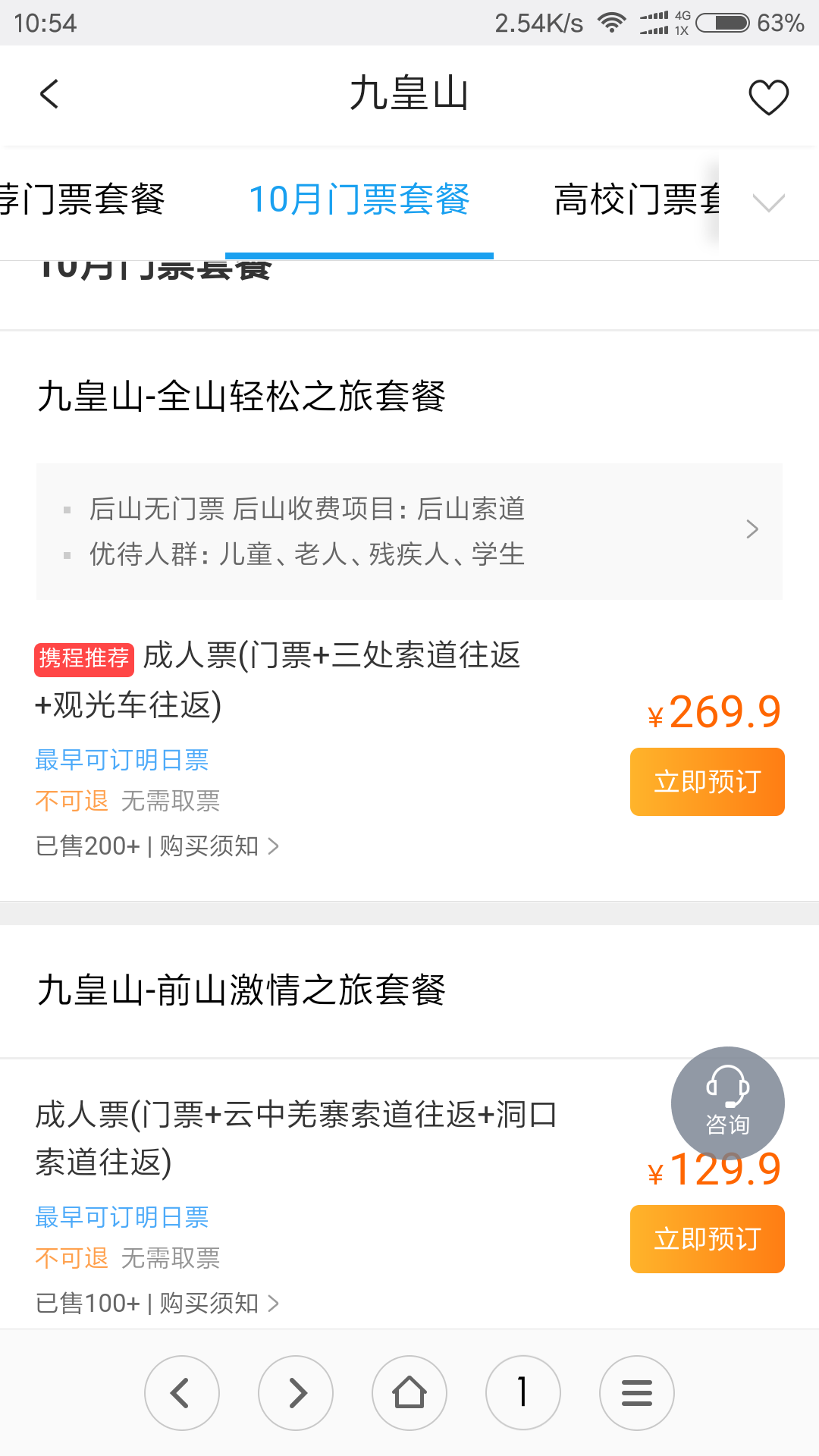Switch to the 高校门票套餐 tab
819x1456 pixels.
point(637,200)
